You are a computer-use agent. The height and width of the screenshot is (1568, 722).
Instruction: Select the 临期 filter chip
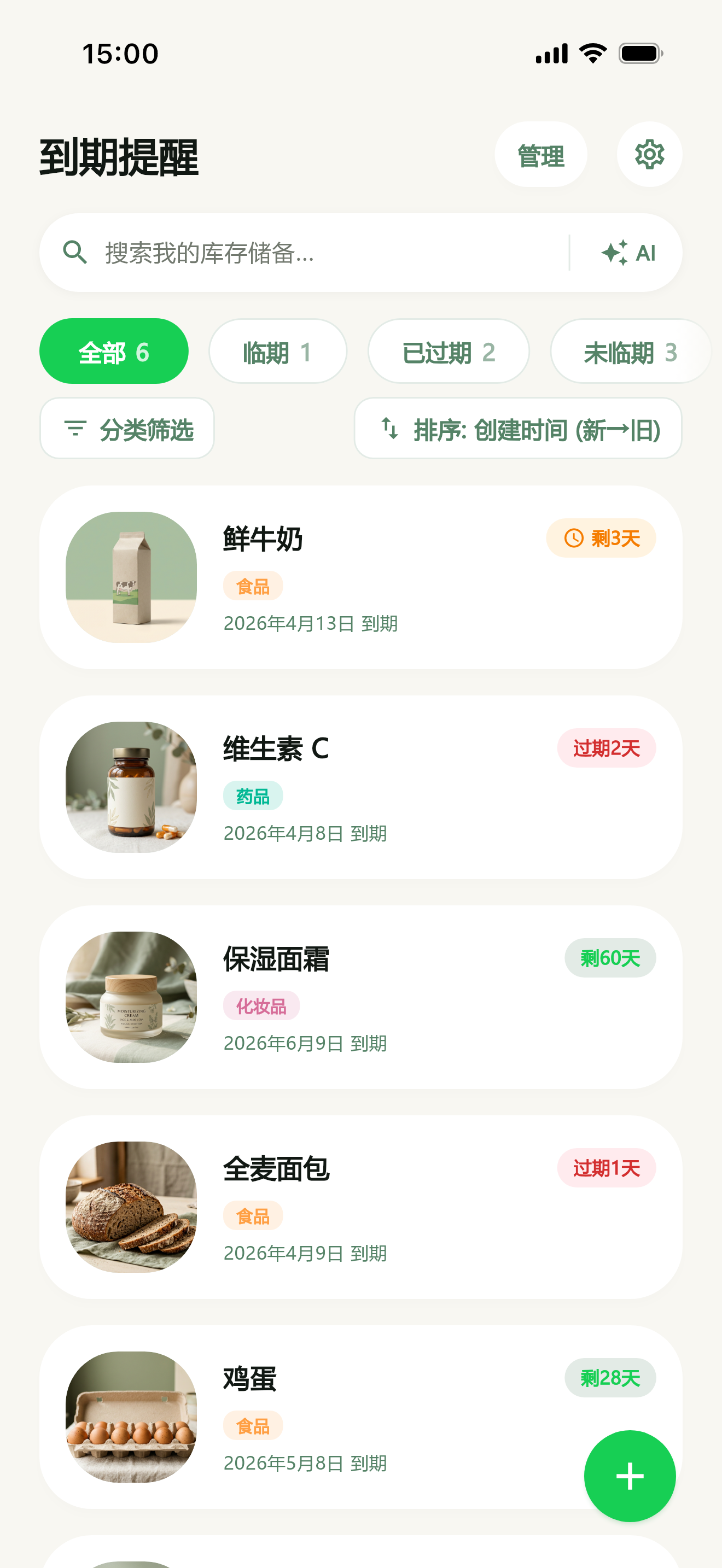tap(278, 350)
